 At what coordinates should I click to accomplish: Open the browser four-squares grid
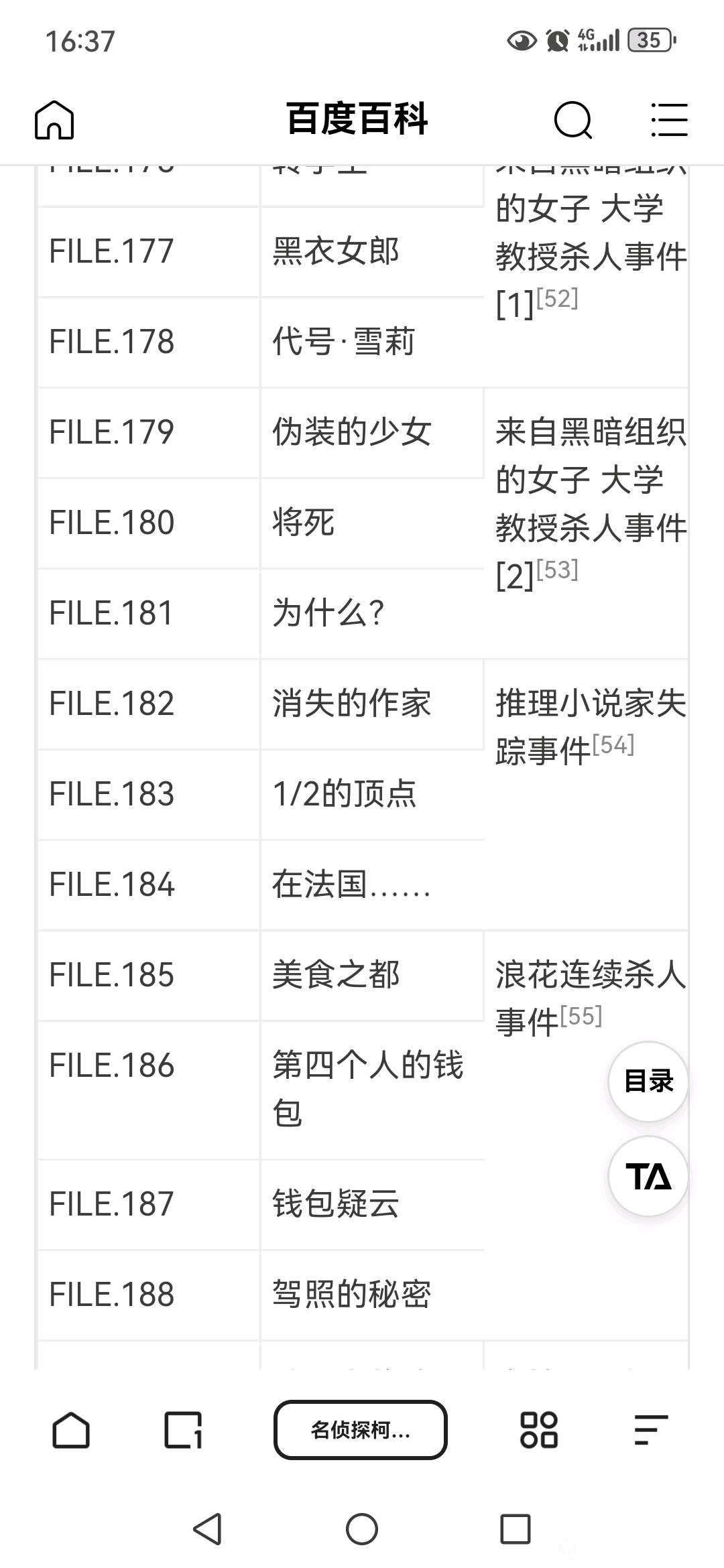(539, 1429)
